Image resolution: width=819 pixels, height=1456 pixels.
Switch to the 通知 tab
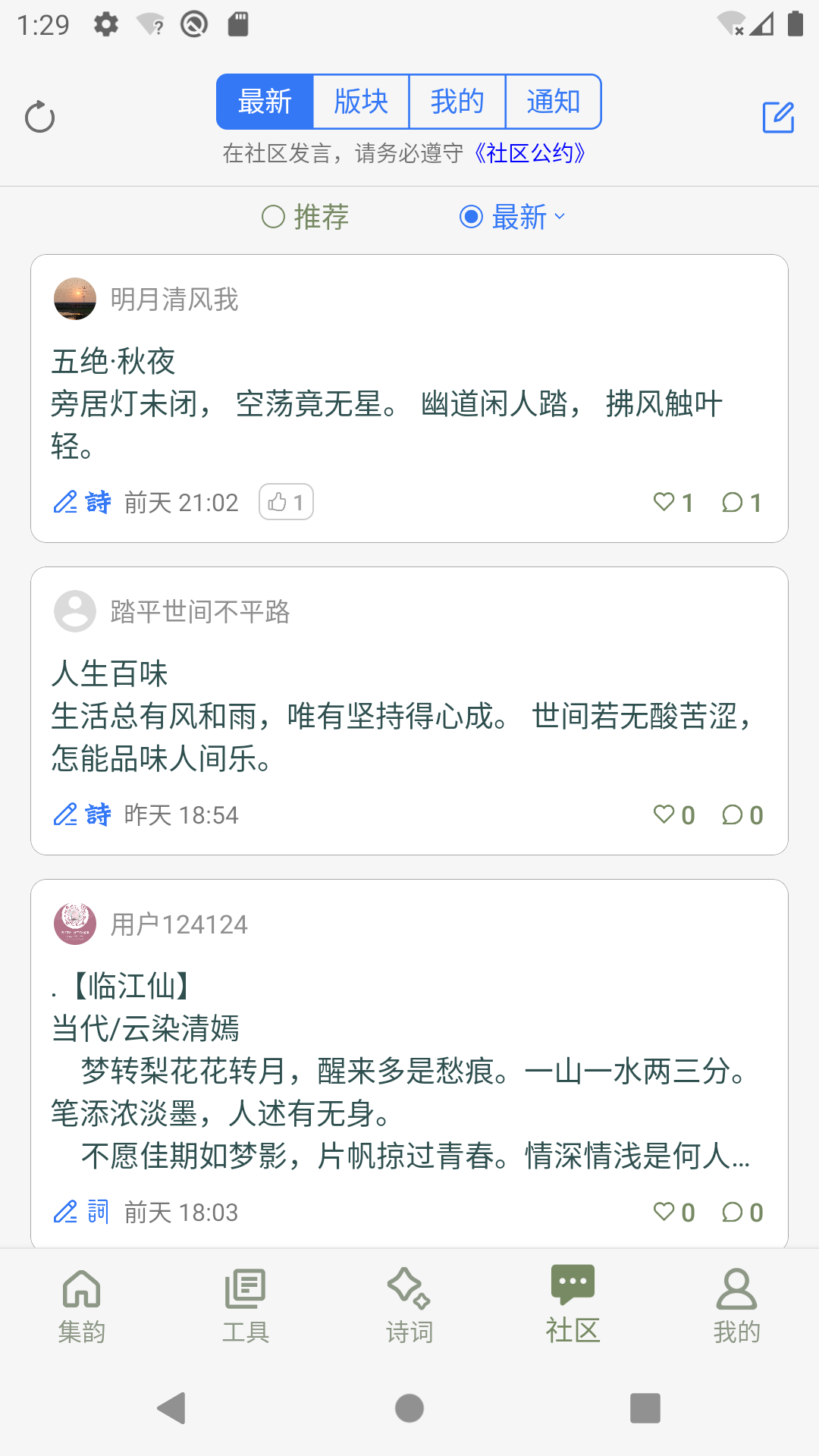(554, 101)
